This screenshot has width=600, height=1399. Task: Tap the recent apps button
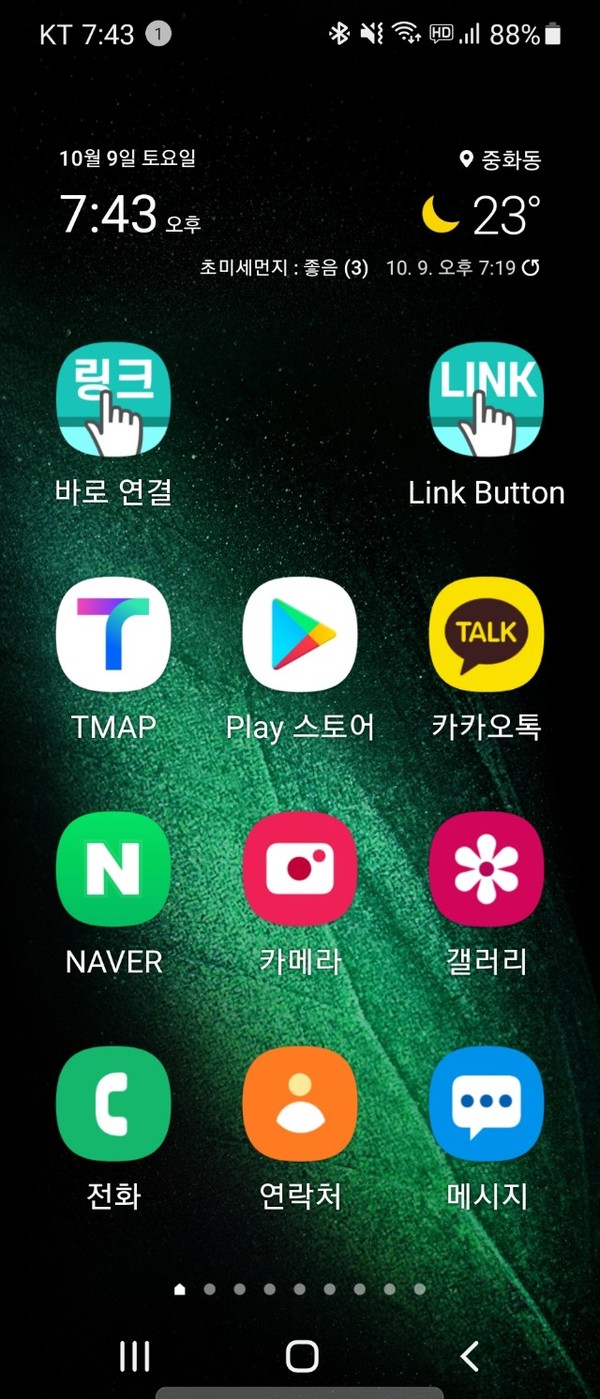point(134,1356)
